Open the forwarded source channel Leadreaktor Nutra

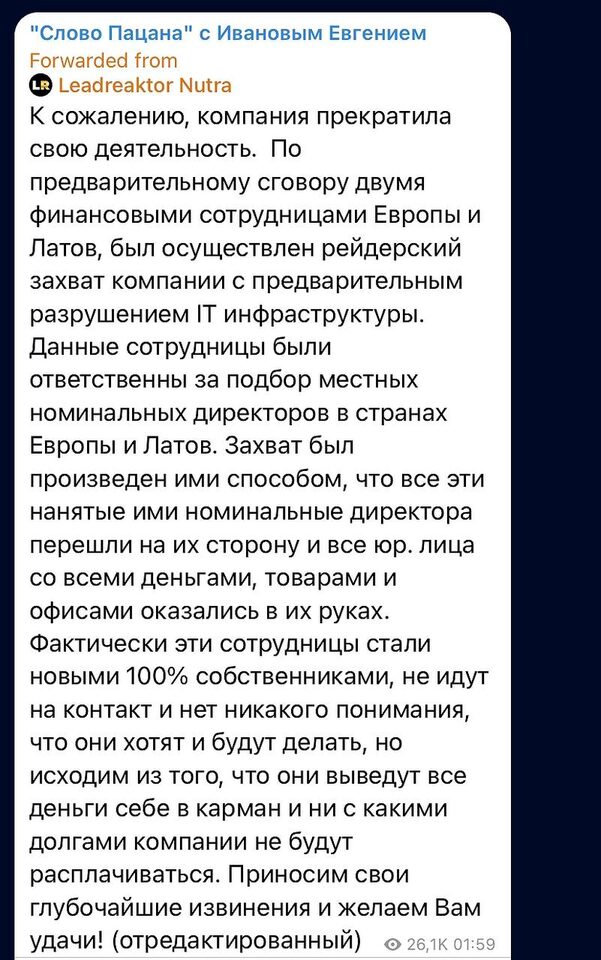click(x=144, y=84)
